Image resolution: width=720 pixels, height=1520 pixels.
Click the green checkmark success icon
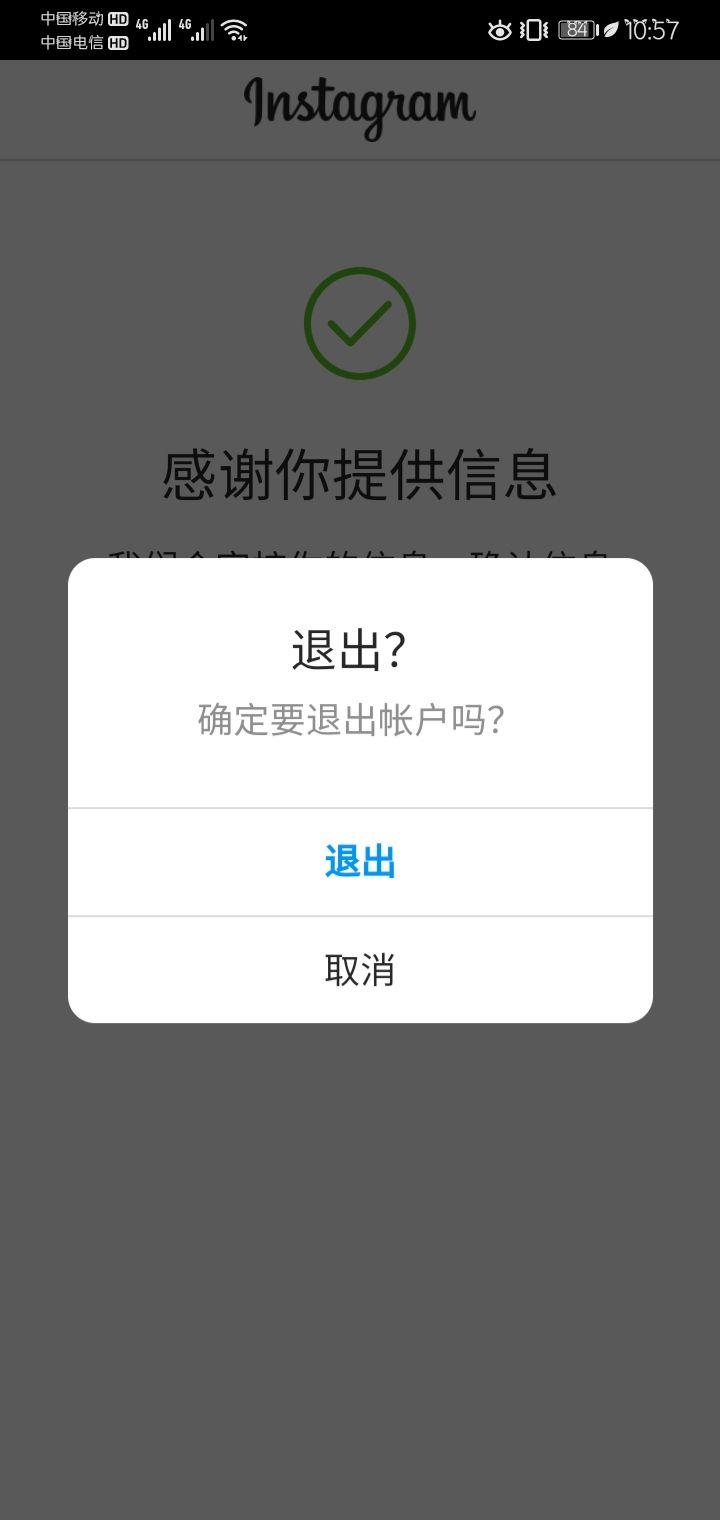click(360, 323)
